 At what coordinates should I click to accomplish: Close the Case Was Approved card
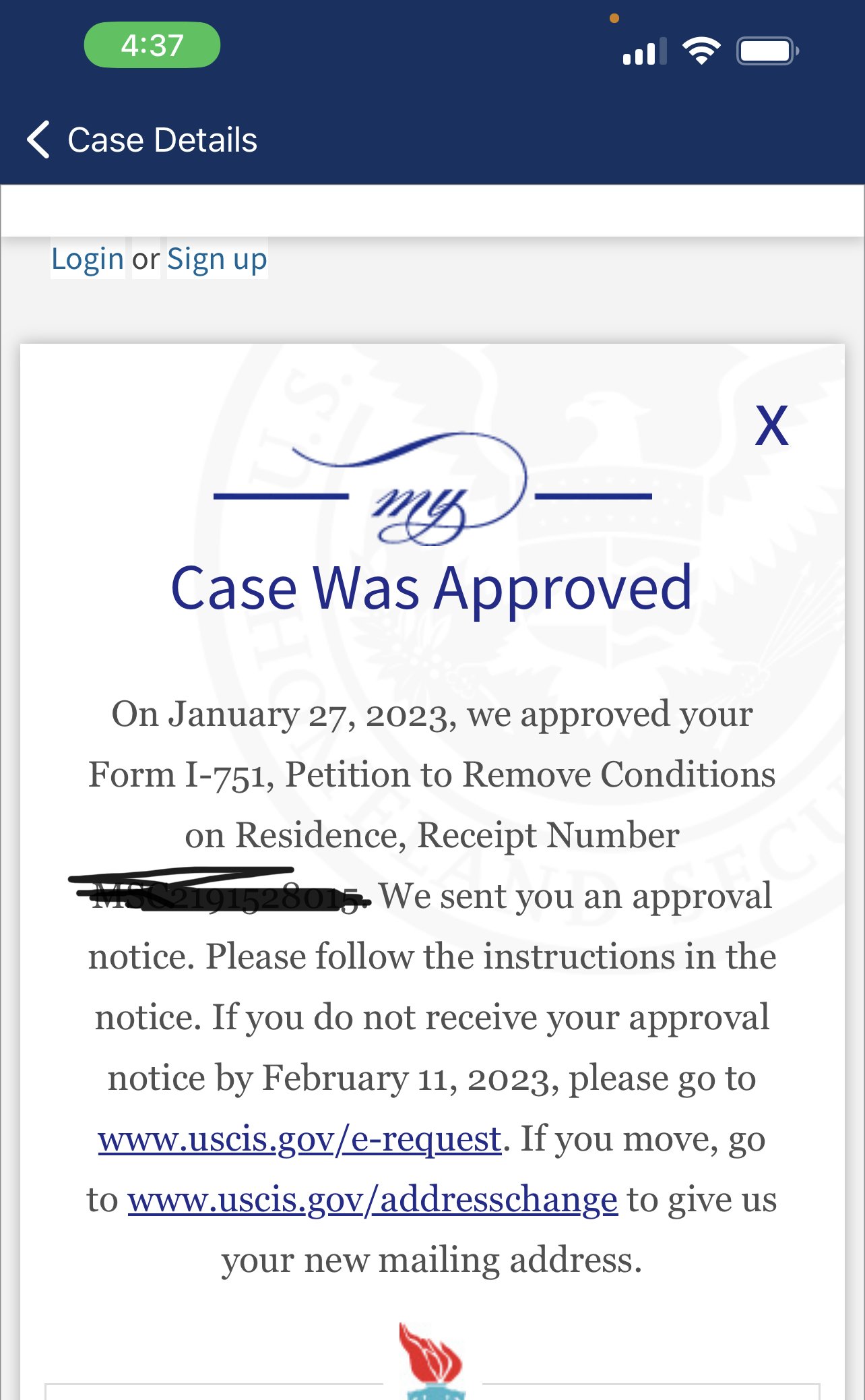coord(771,425)
